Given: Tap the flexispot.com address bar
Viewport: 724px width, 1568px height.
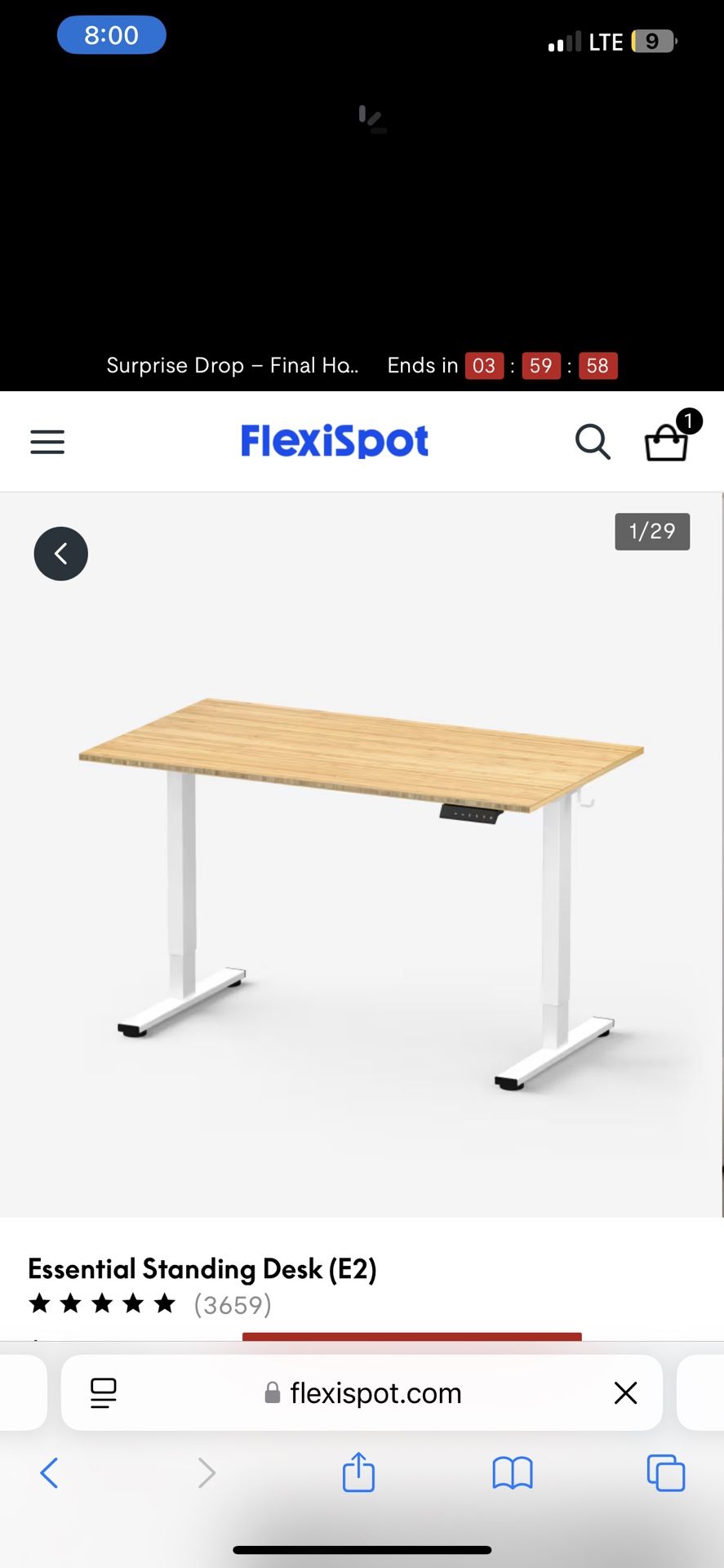Looking at the screenshot, I should 363,1392.
